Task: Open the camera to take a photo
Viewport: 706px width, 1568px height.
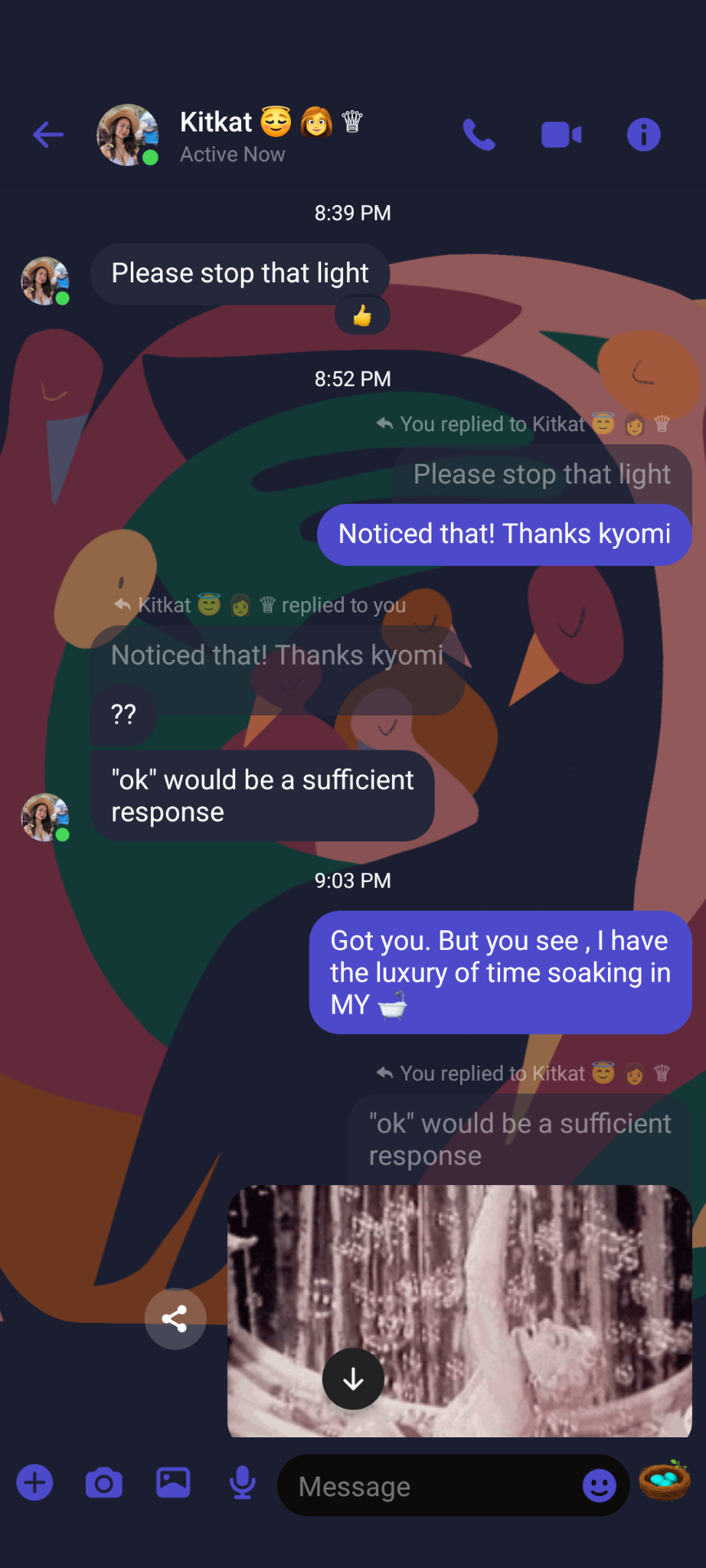Action: 104,1483
